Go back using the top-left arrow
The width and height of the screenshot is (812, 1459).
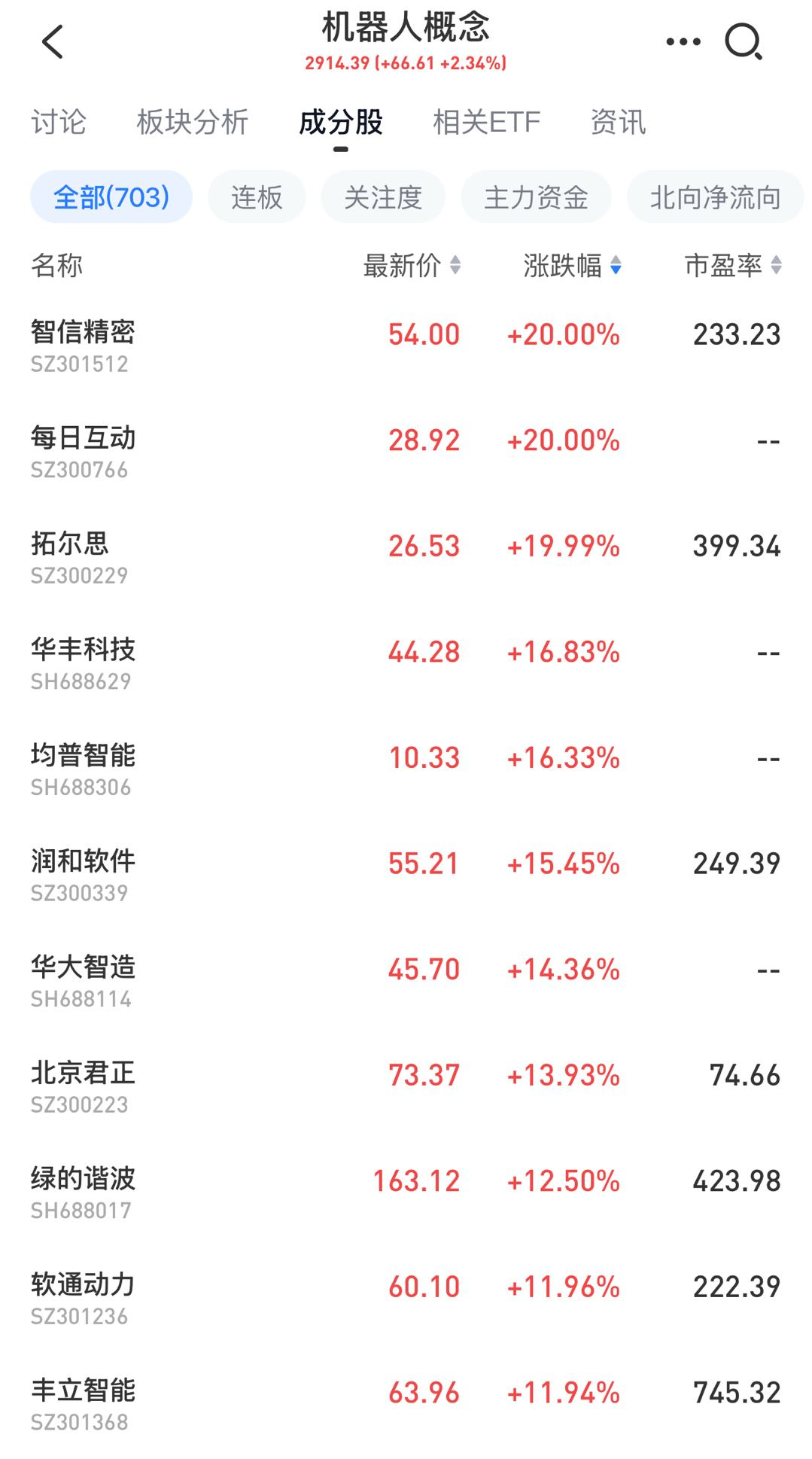pyautogui.click(x=53, y=41)
